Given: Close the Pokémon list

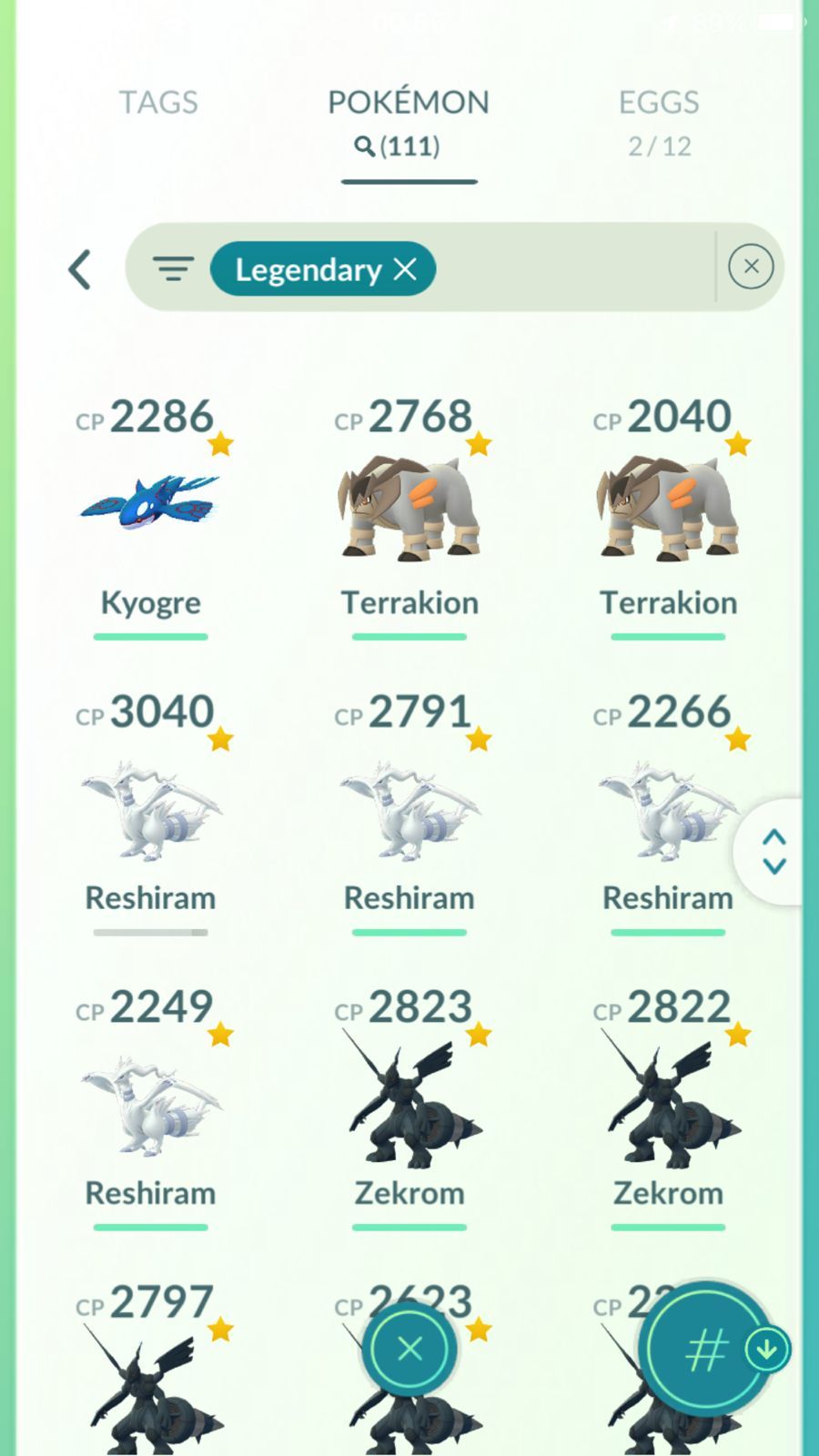Looking at the screenshot, I should (409, 1349).
